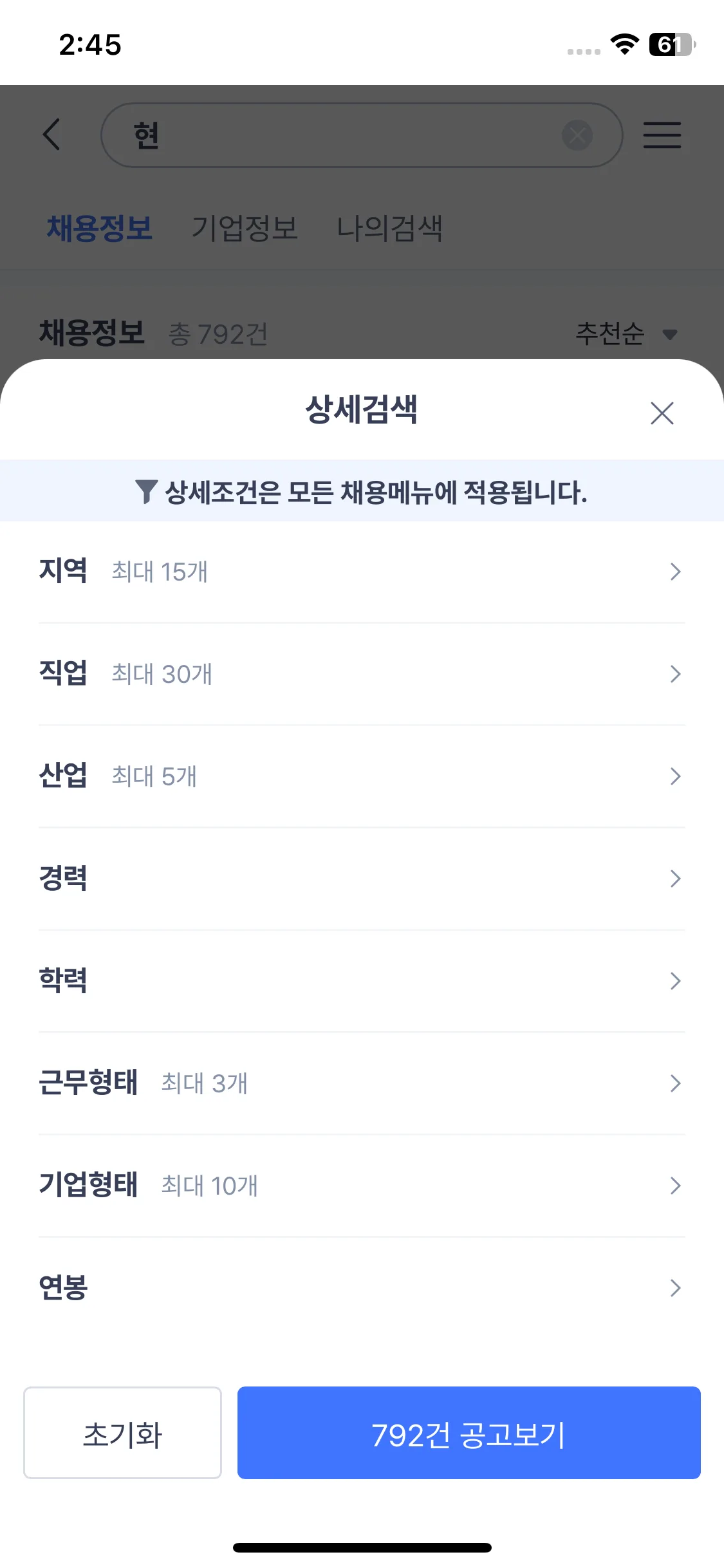Open the 근무형태 filter options
Screen dimensions: 724x1568
pos(362,1083)
